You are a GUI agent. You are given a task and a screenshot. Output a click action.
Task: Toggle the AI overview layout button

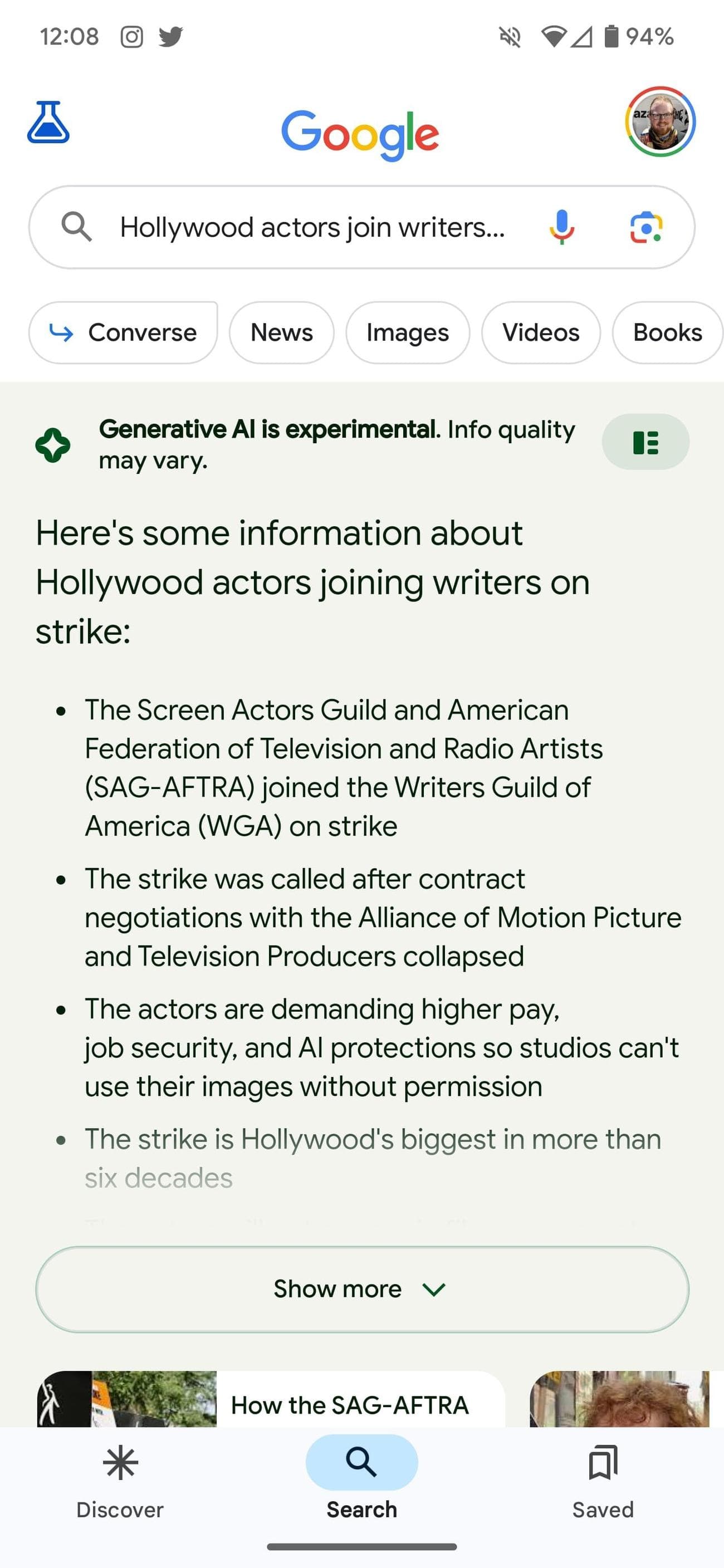coord(645,442)
